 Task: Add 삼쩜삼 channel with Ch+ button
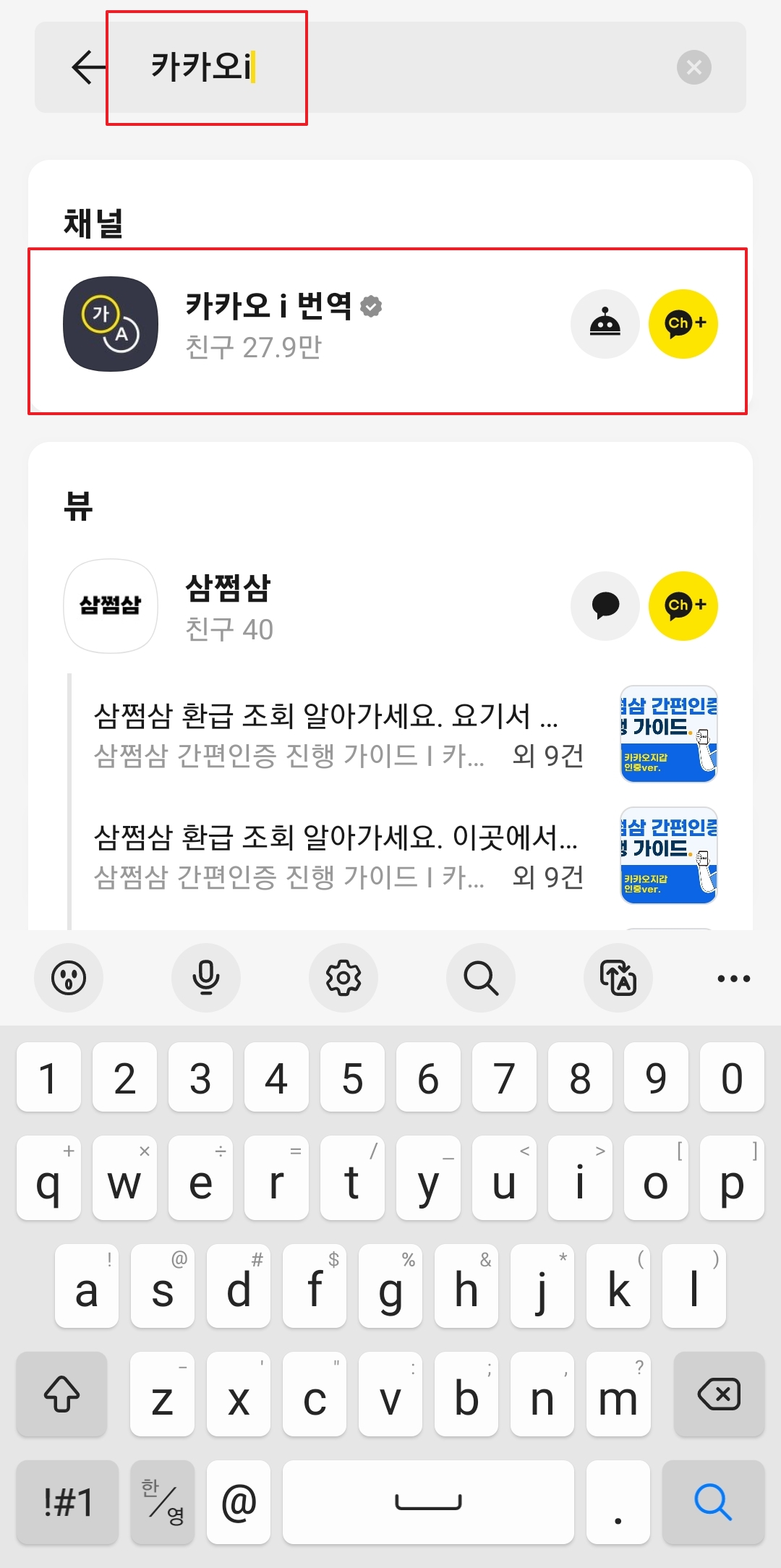pos(683,607)
